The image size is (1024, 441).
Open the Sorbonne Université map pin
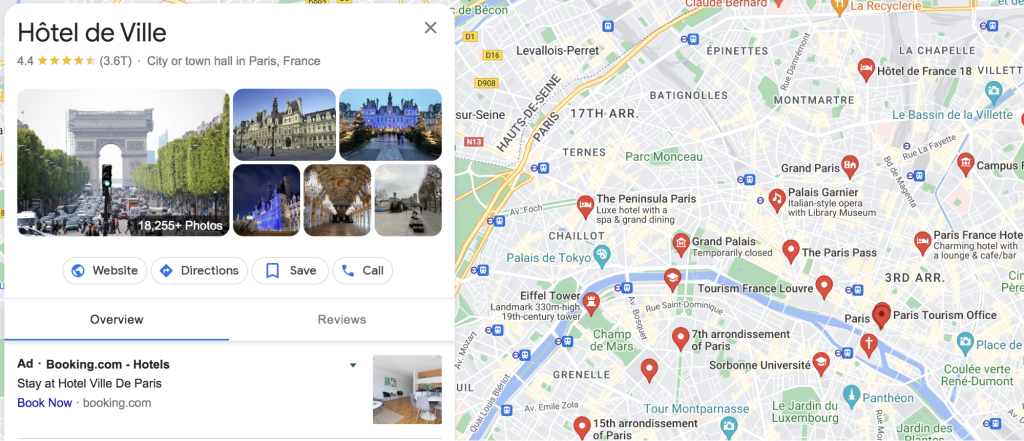821,362
